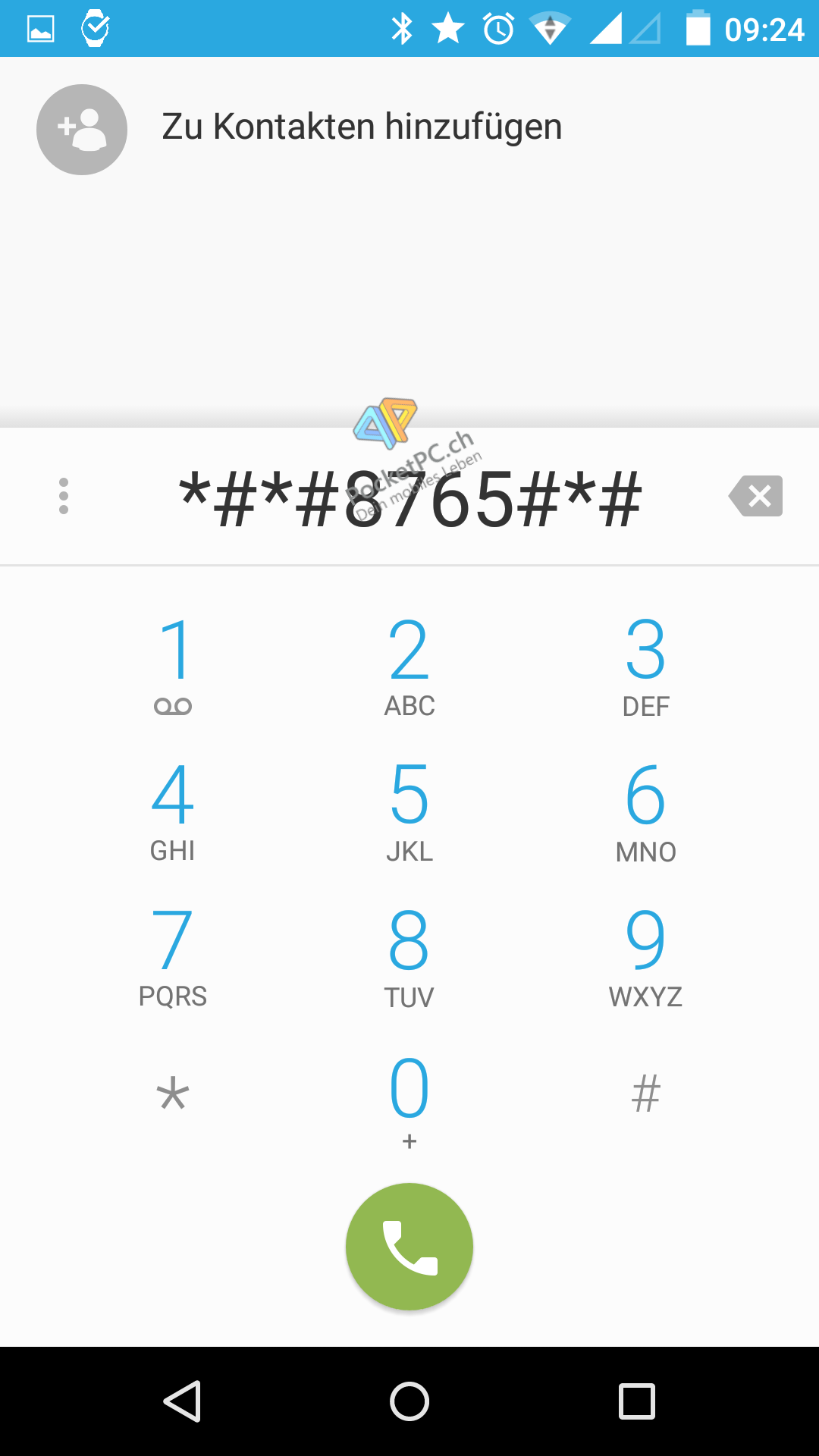Start the call with green phone button
The width and height of the screenshot is (819, 1456).
(409, 1247)
